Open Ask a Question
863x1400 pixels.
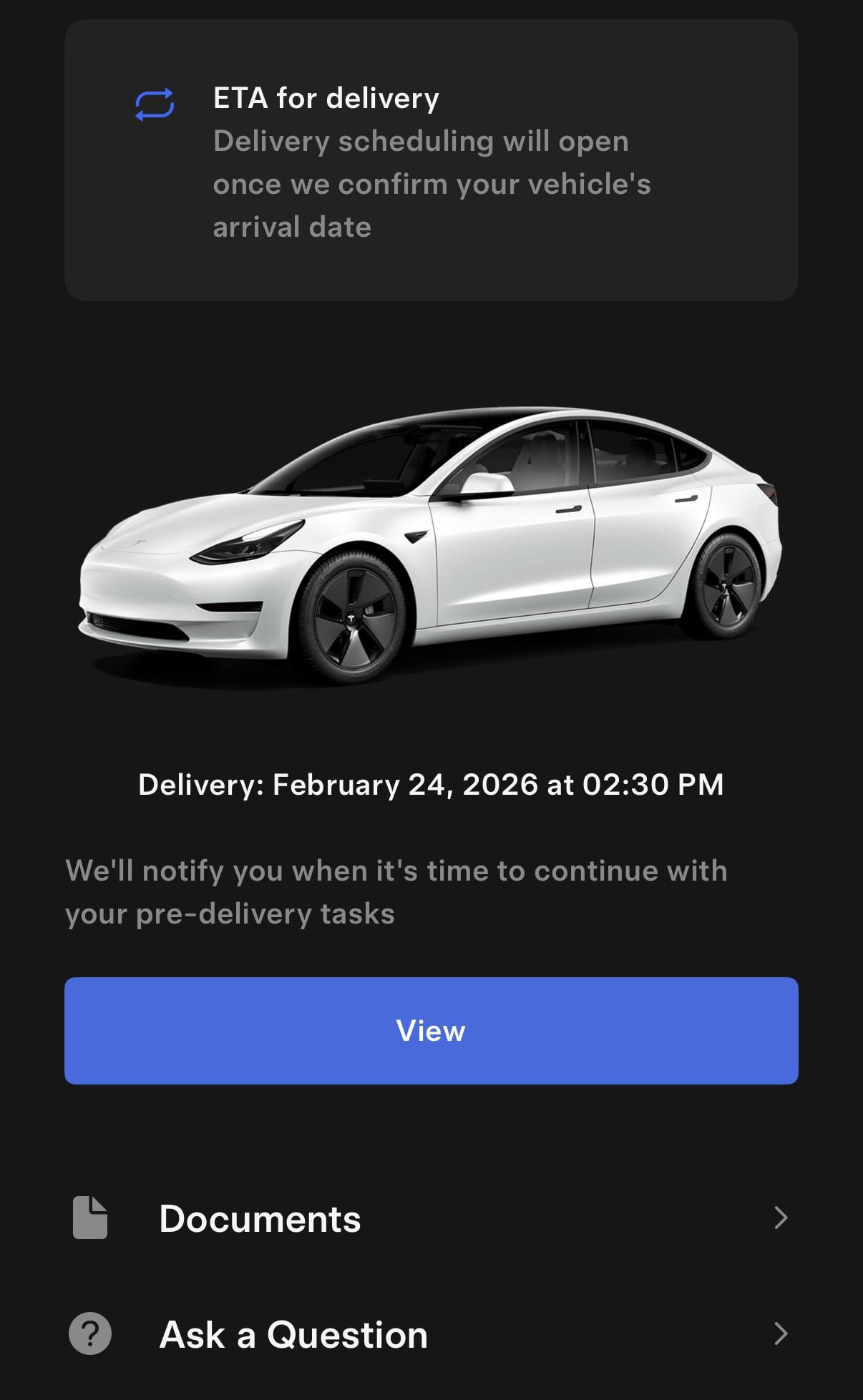[431, 1334]
